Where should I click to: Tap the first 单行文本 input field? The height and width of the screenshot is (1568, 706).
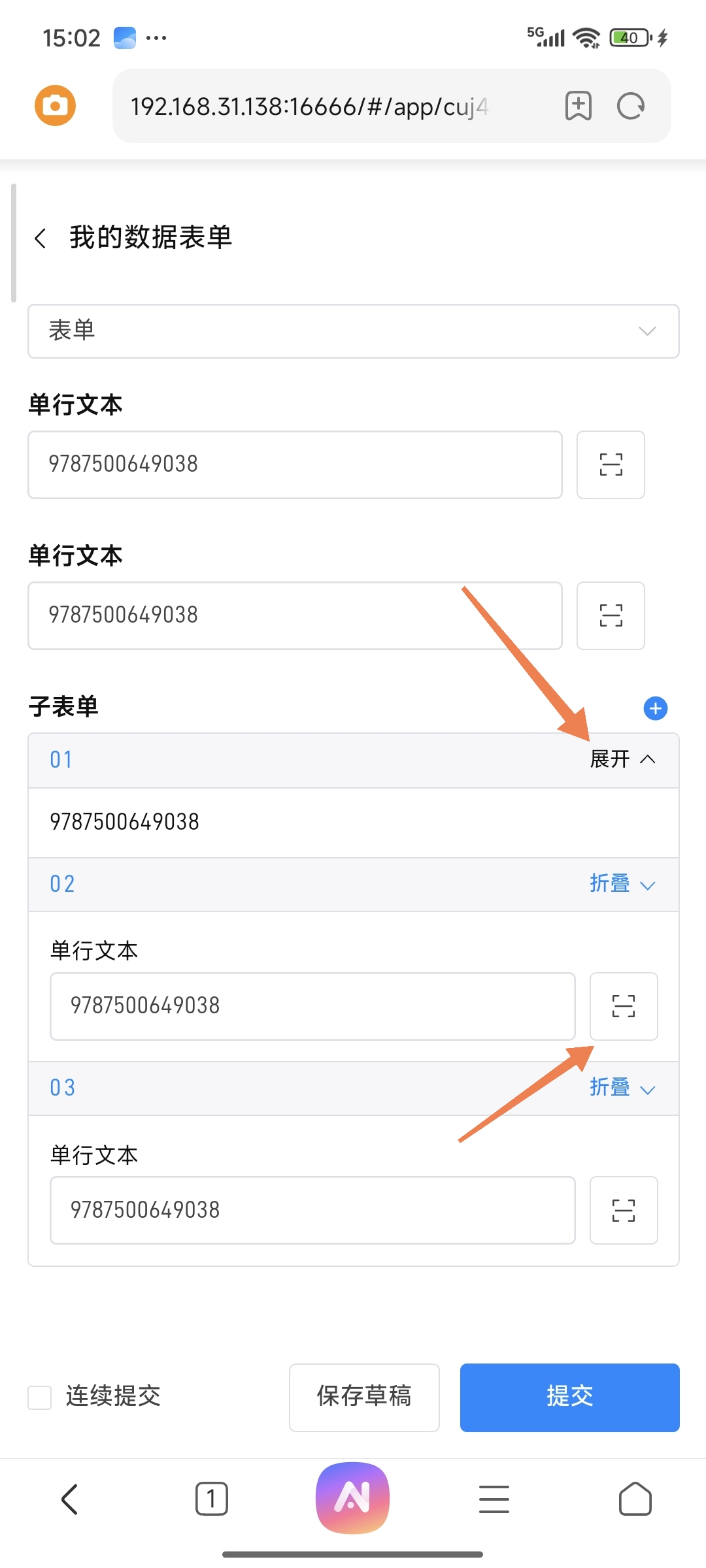[295, 465]
